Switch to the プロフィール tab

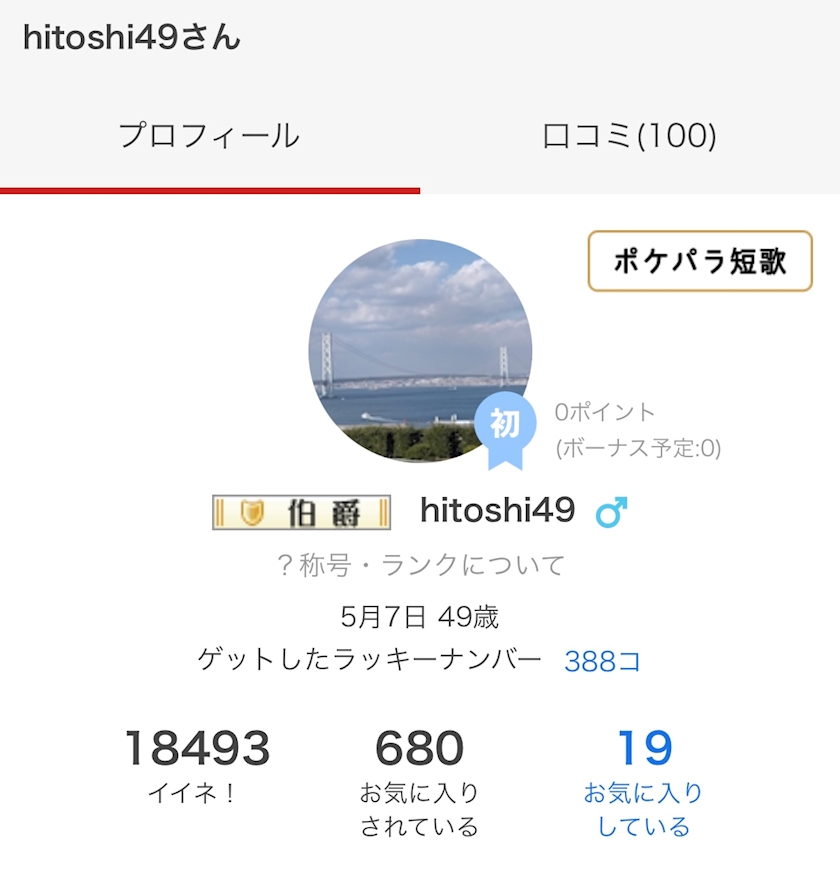click(209, 136)
